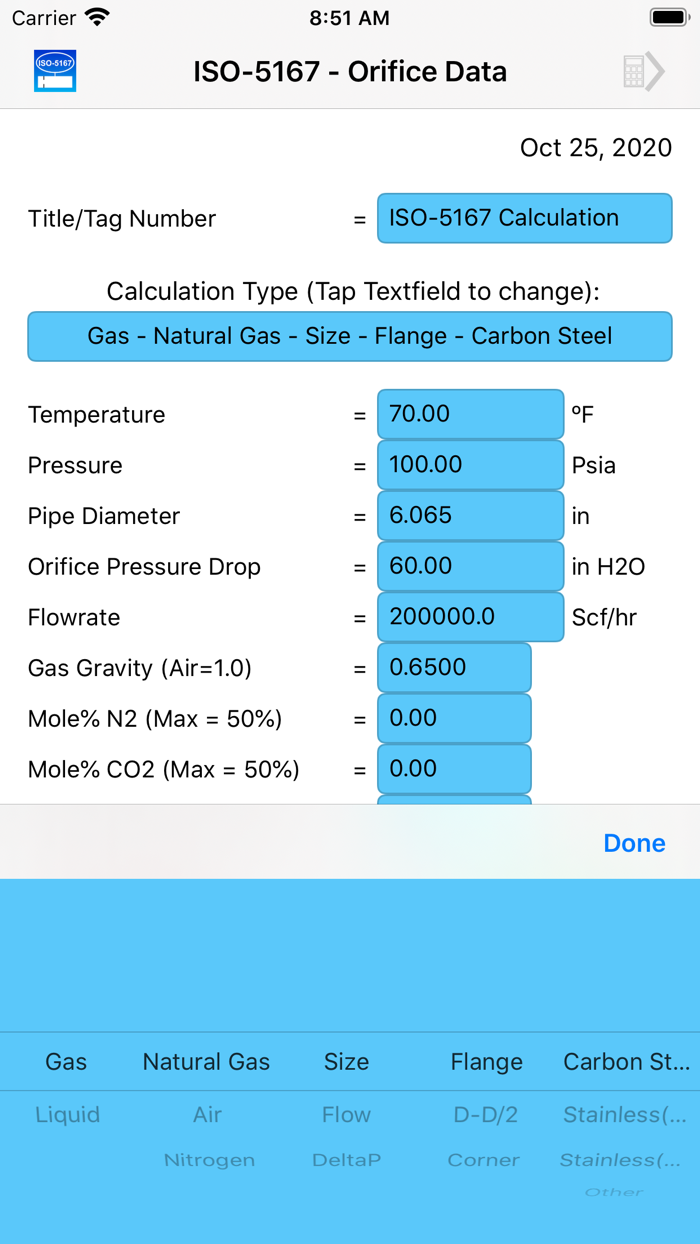Edit the Pressure value
The image size is (700, 1244).
pos(470,465)
